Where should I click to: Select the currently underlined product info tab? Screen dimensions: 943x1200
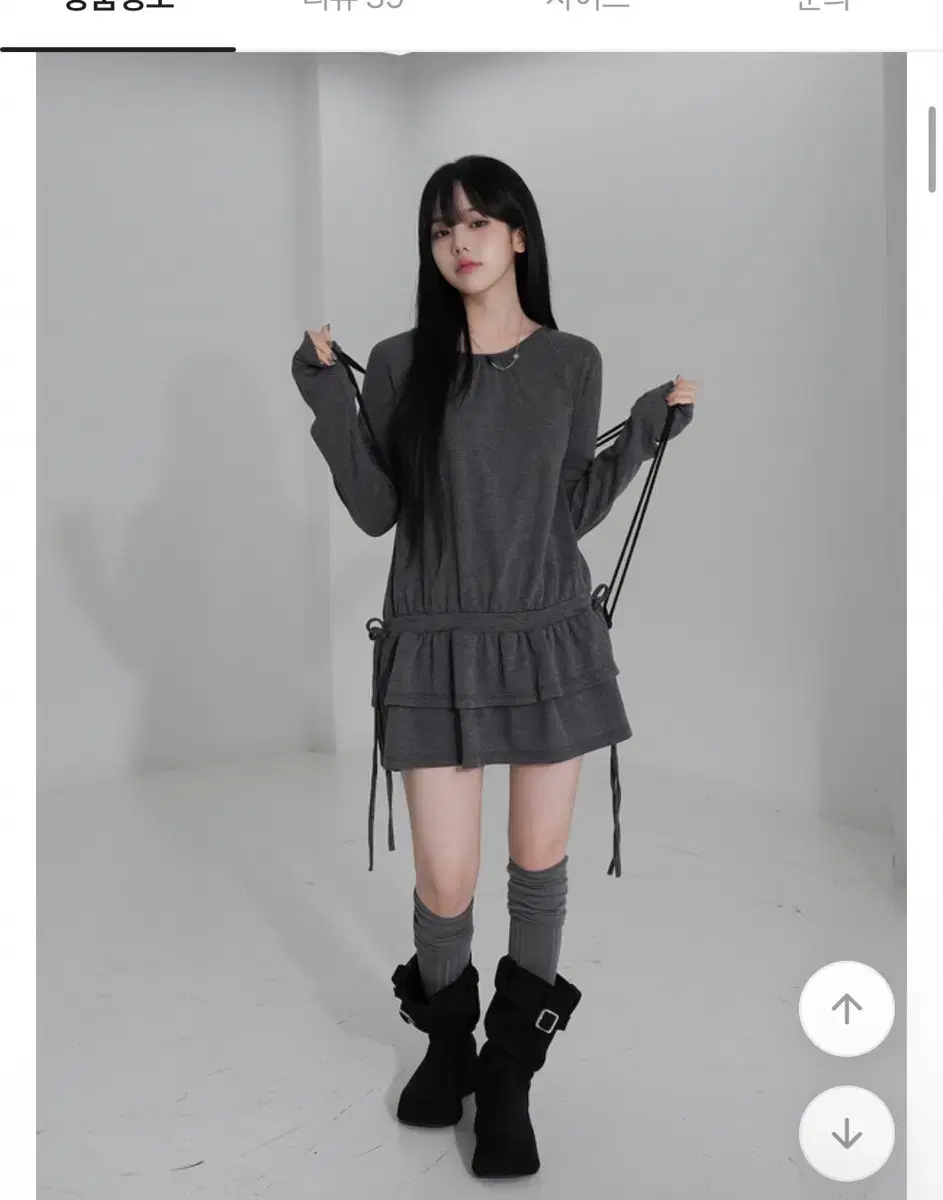[120, 10]
